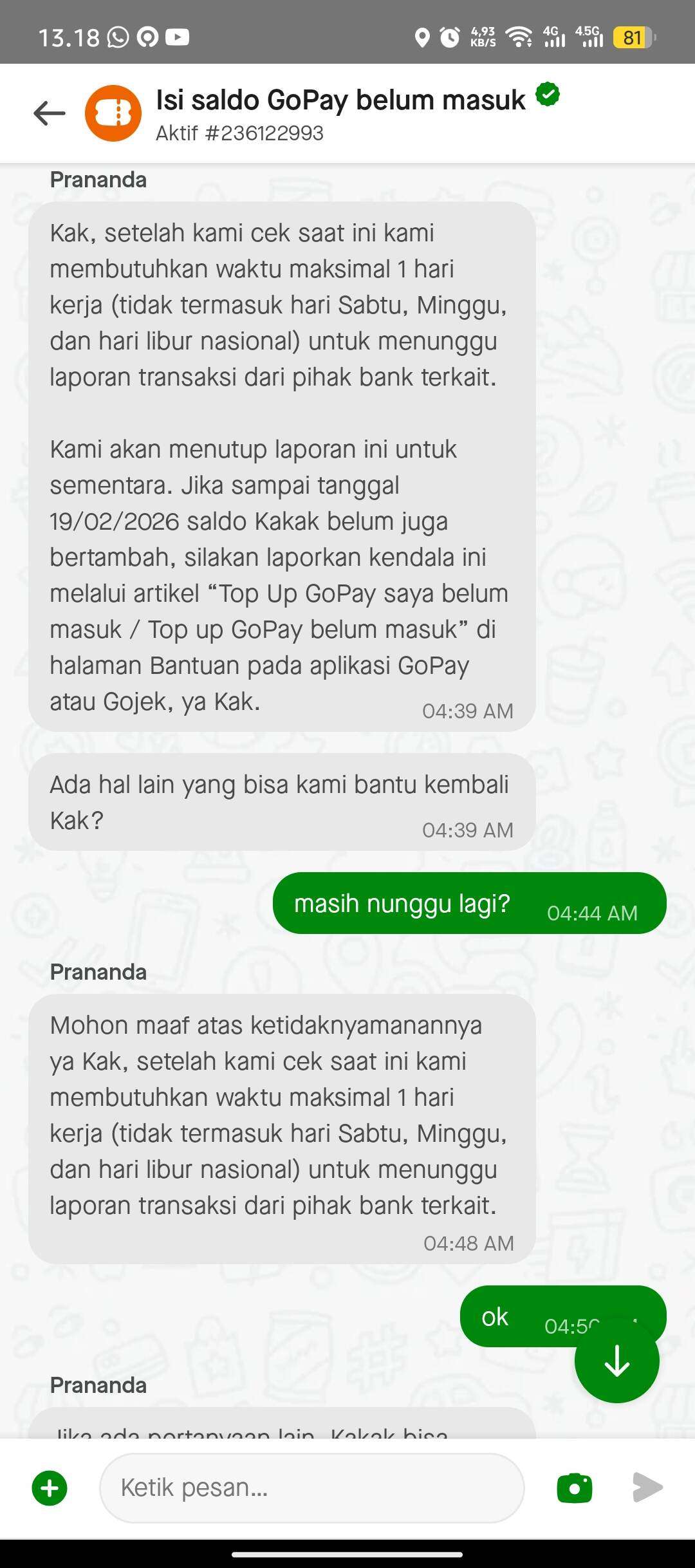The width and height of the screenshot is (695, 1568).
Task: Go back using the arrow icon
Action: click(50, 113)
